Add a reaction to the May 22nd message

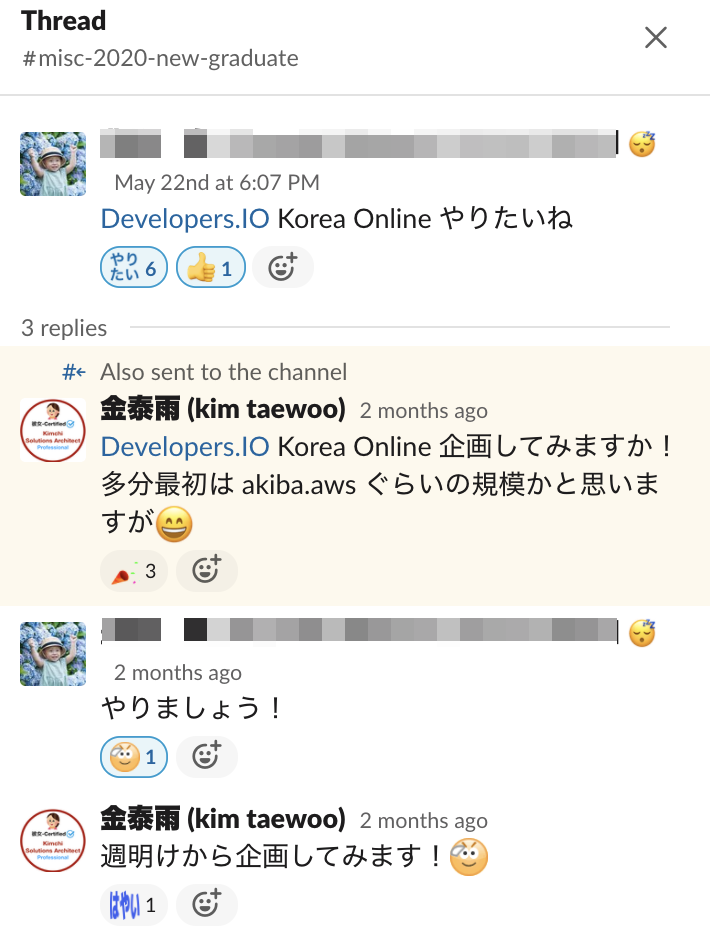282,268
